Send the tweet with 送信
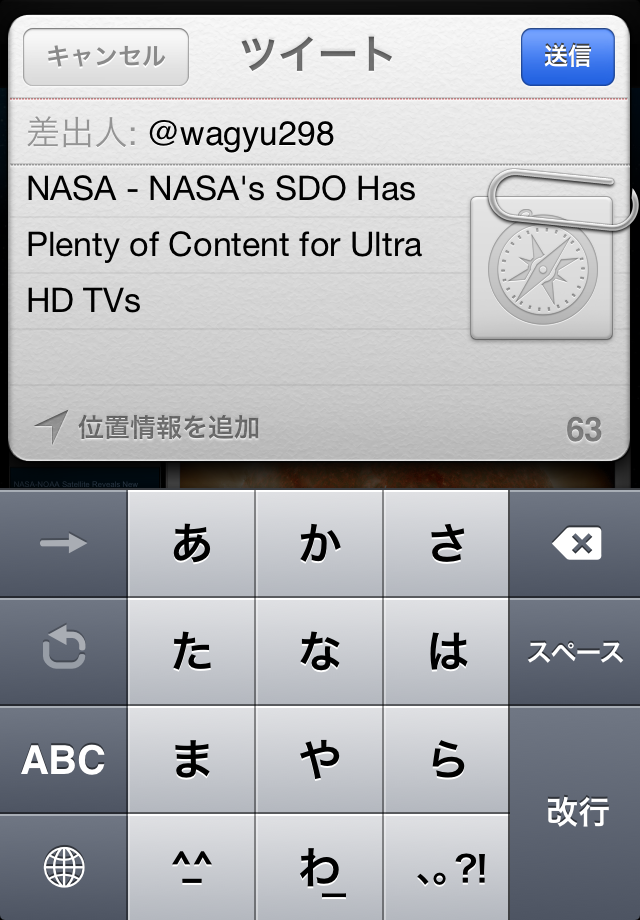The width and height of the screenshot is (640, 920). coord(567,57)
